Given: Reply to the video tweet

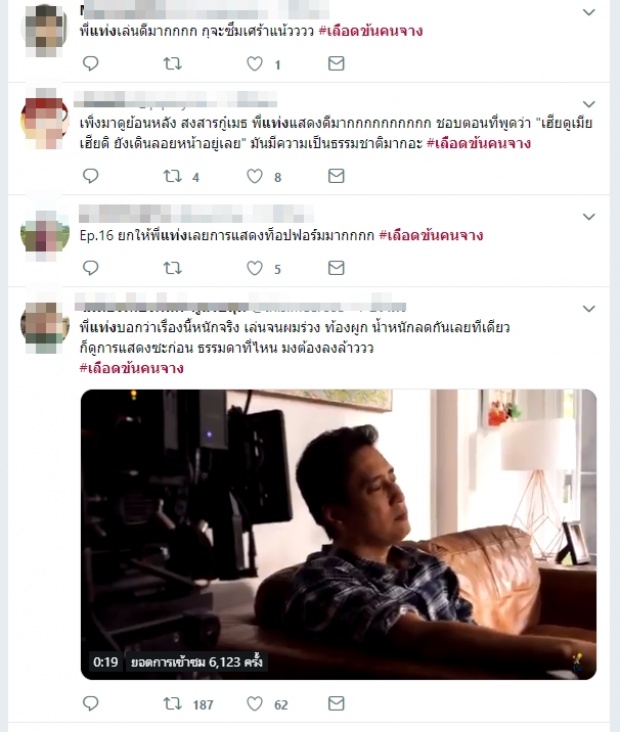Looking at the screenshot, I should (x=91, y=704).
